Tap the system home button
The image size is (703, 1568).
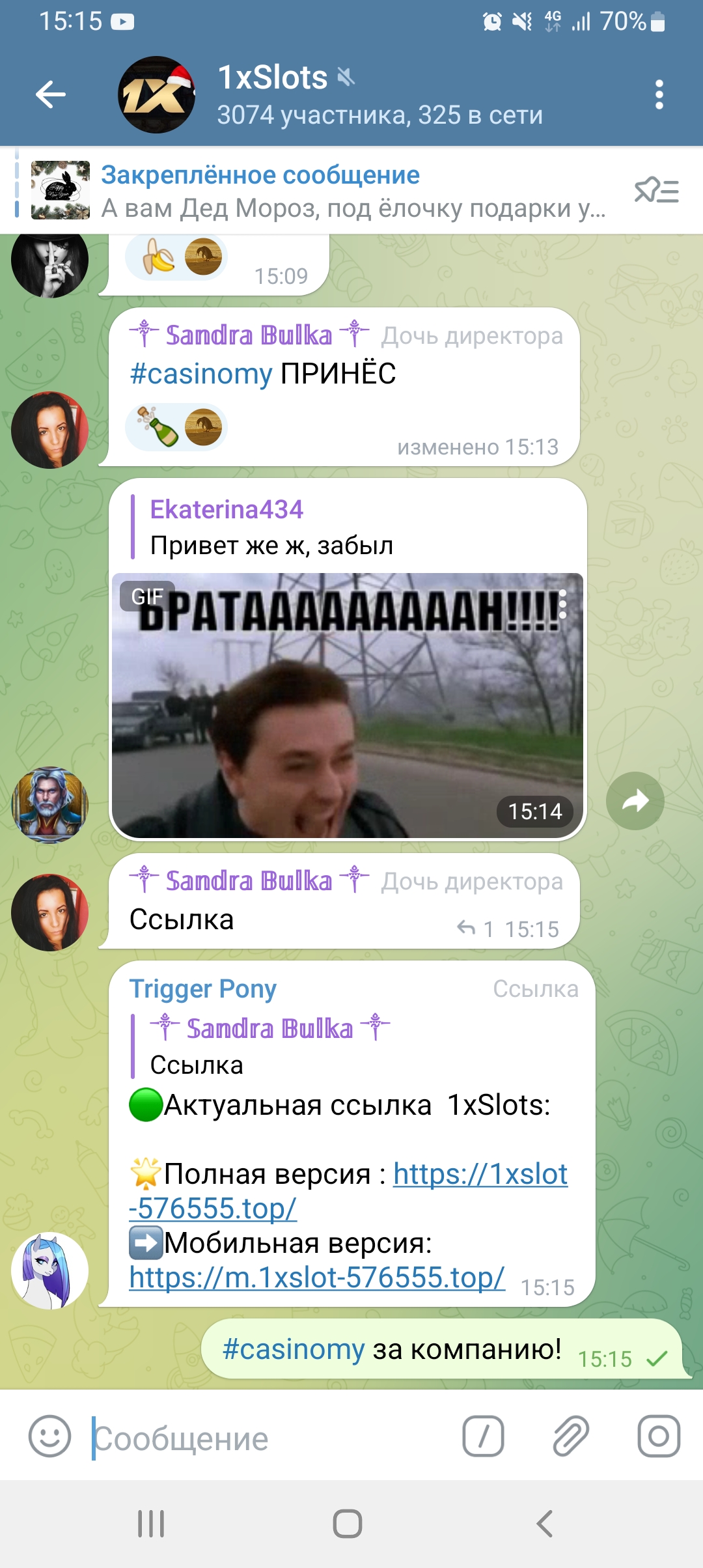(x=348, y=1524)
